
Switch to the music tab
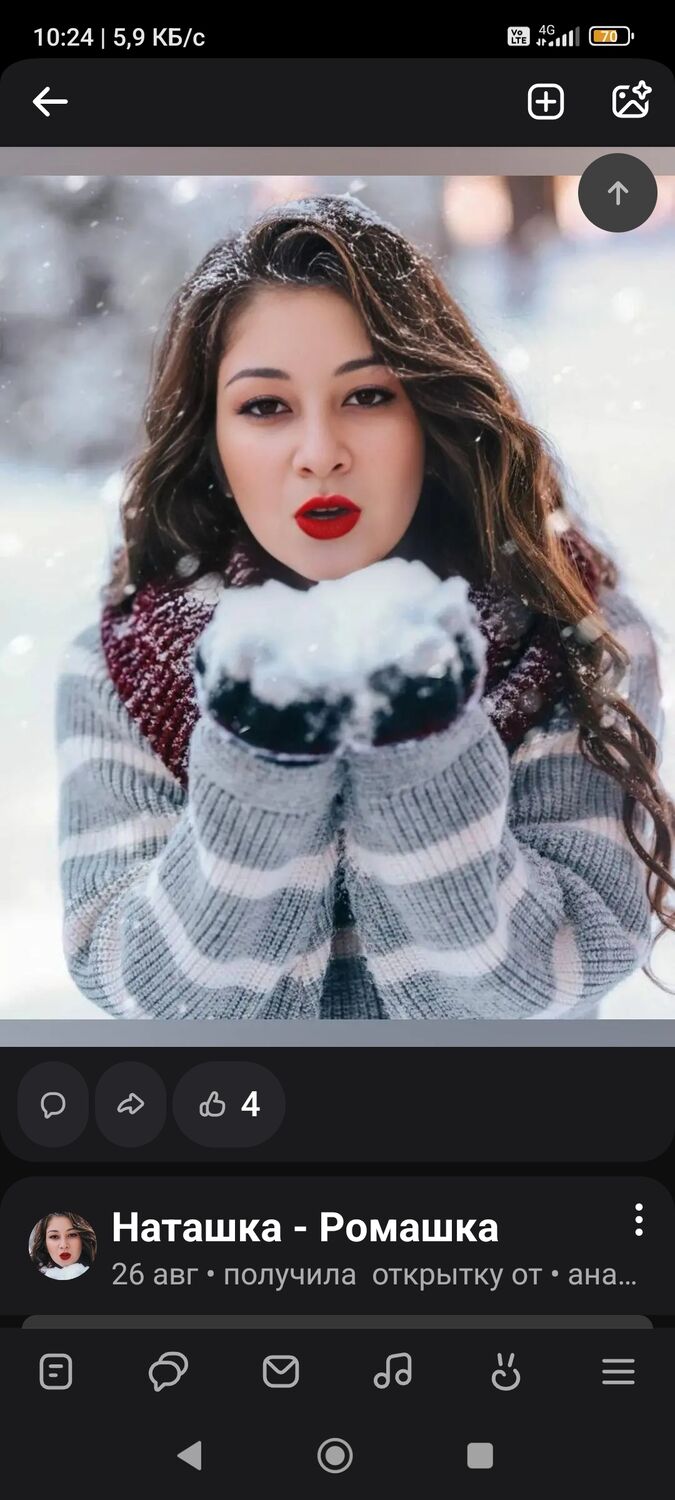click(393, 1371)
